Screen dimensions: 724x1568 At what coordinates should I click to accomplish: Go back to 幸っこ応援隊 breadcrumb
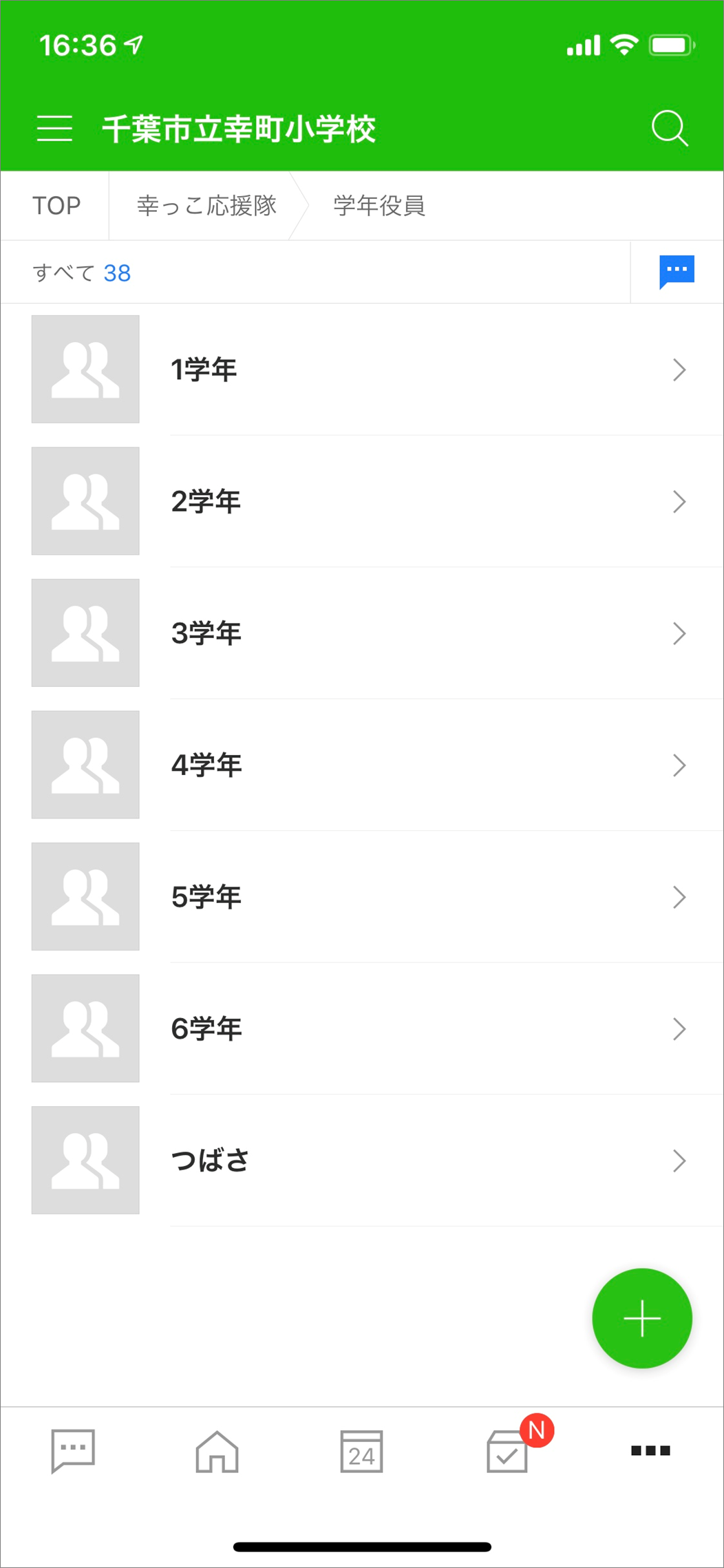[206, 206]
